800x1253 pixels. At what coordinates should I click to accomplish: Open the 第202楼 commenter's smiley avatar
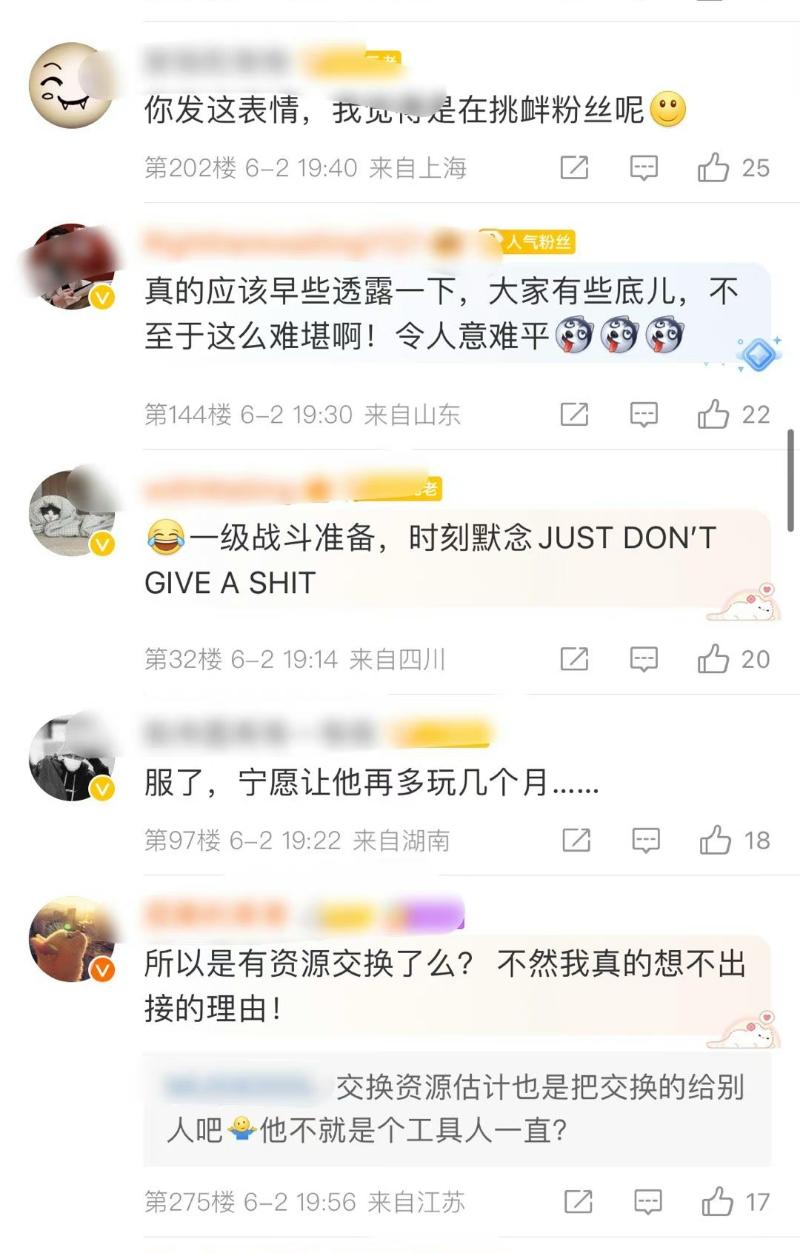pos(71,85)
